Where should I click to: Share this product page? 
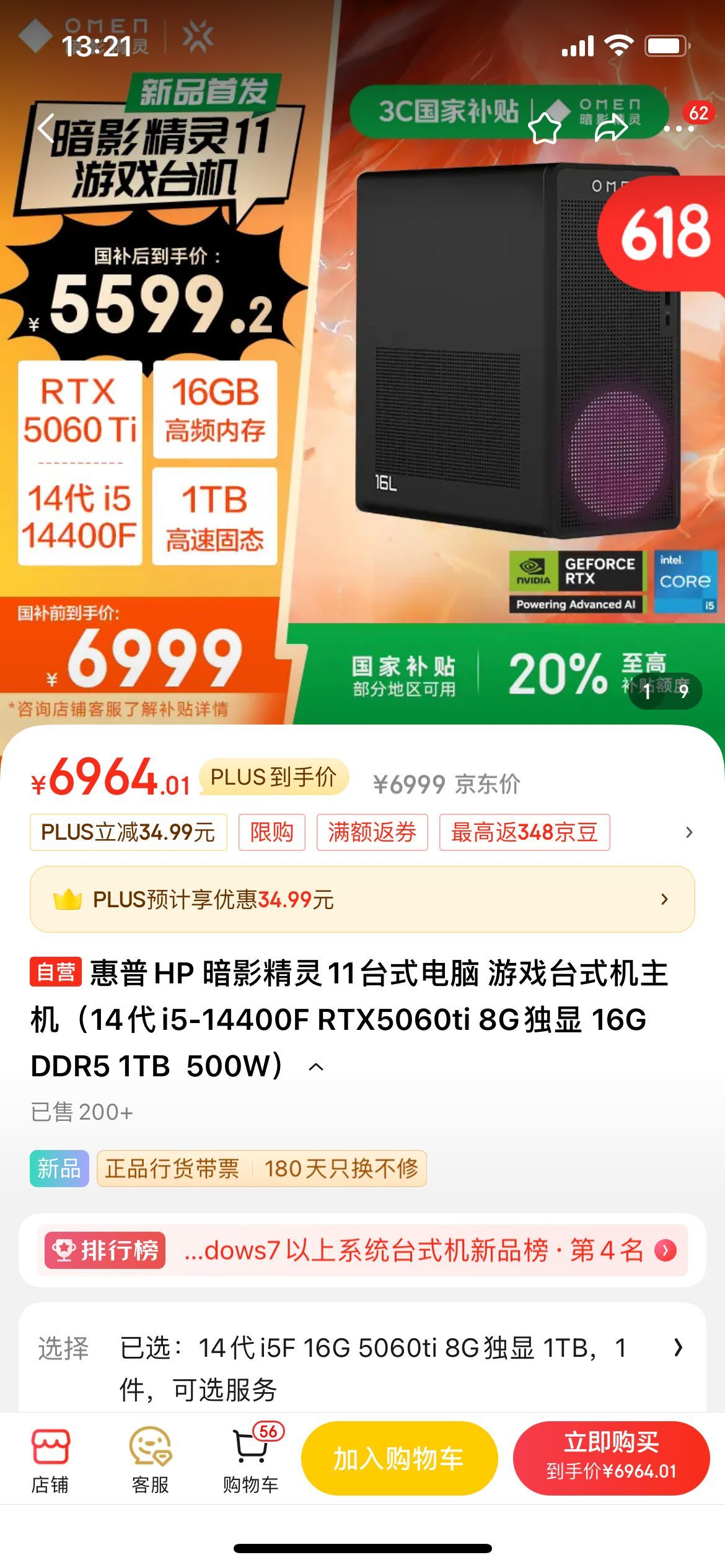[611, 129]
